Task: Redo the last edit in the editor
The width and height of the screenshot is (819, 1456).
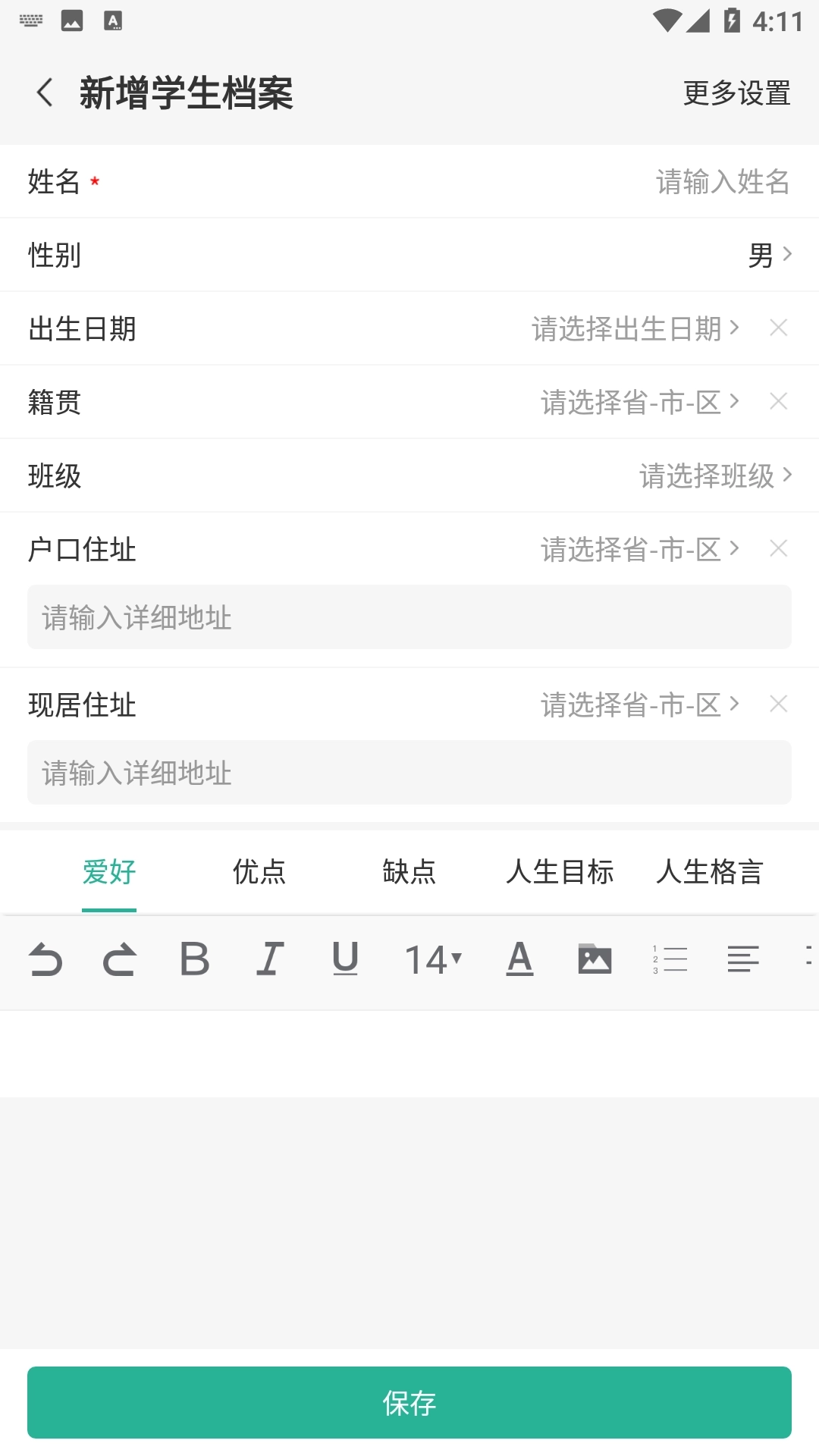Action: pyautogui.click(x=119, y=961)
